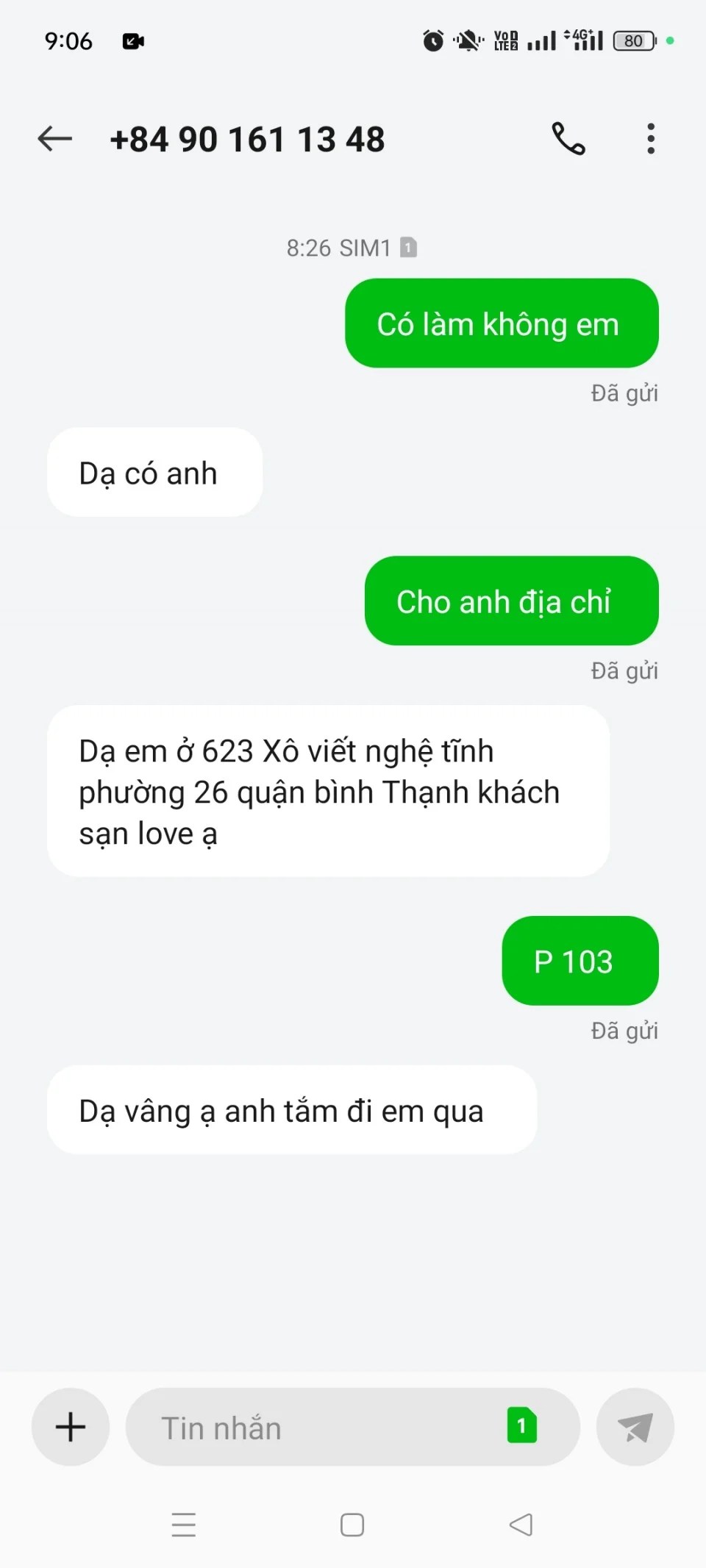Send the message with paper plane icon
This screenshot has height=1568, width=706.
pyautogui.click(x=635, y=1427)
